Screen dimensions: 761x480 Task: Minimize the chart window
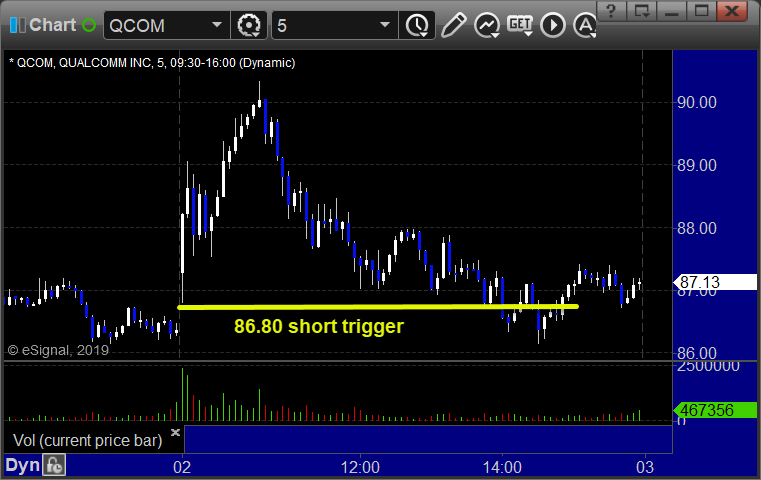[x=674, y=11]
